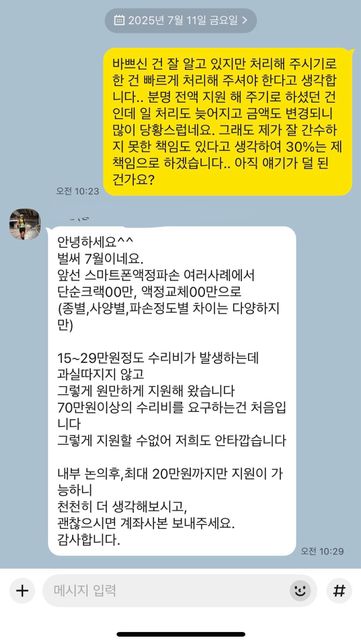This screenshot has width=361, height=644.
Task: Tap the hashtag search button
Action: click(339, 591)
